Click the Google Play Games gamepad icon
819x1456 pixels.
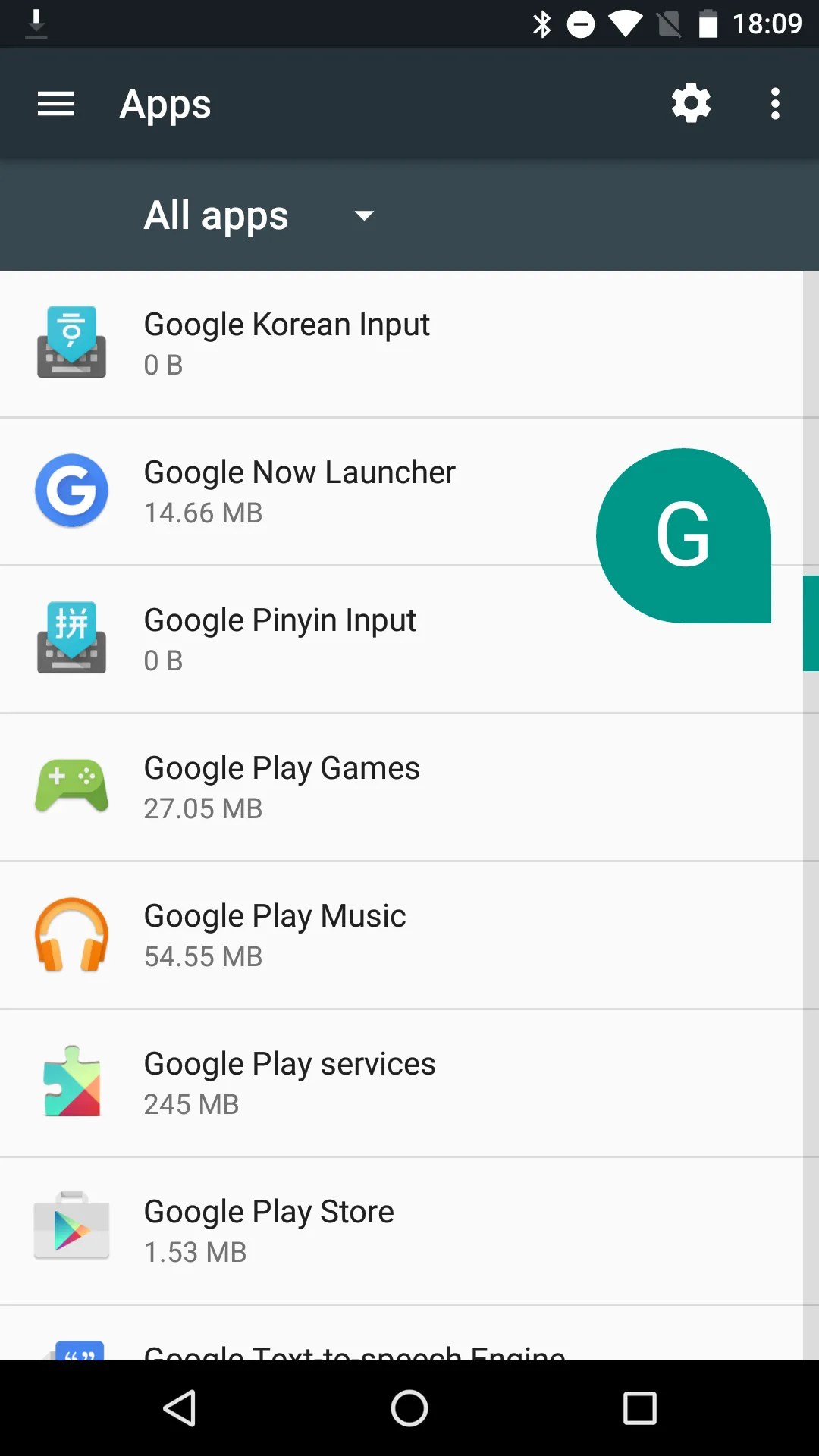click(x=71, y=786)
